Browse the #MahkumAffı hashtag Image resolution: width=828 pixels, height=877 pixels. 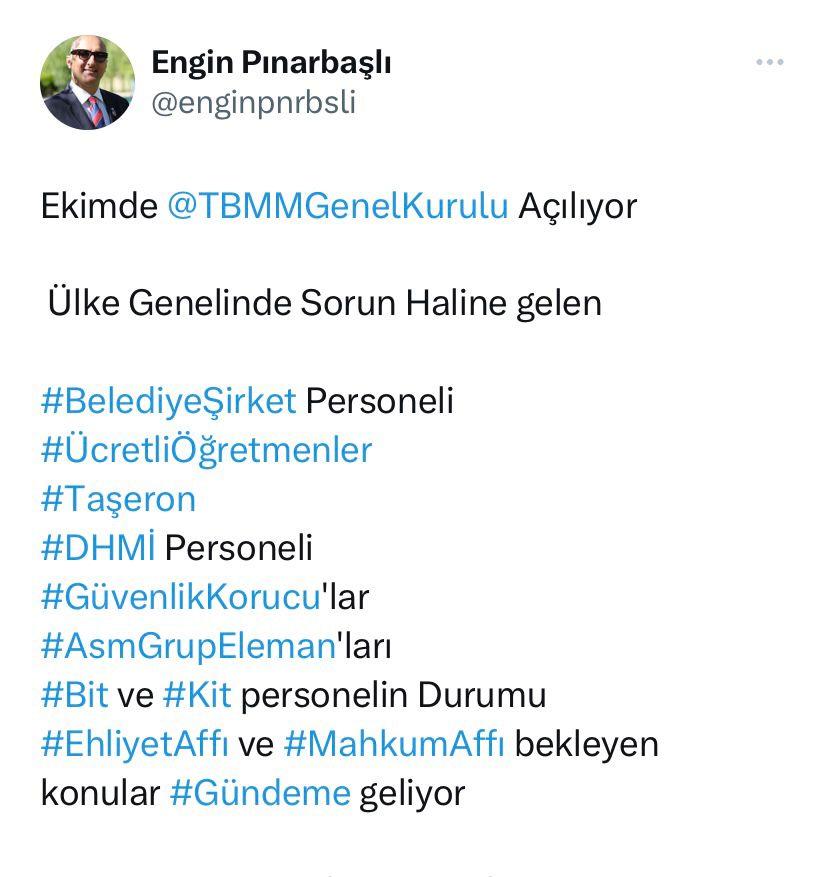click(394, 744)
